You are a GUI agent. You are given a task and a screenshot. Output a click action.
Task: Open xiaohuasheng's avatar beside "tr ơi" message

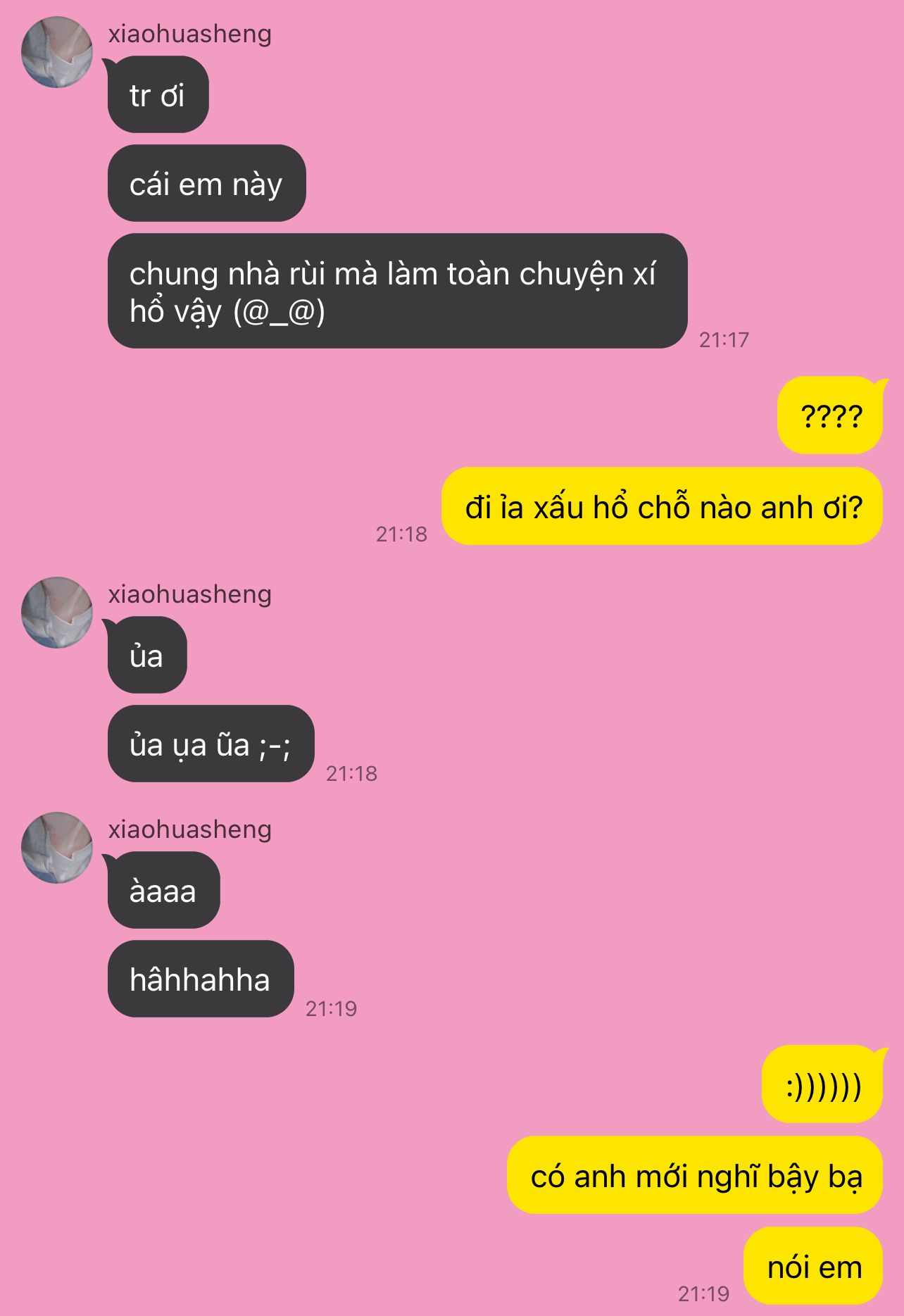57,53
